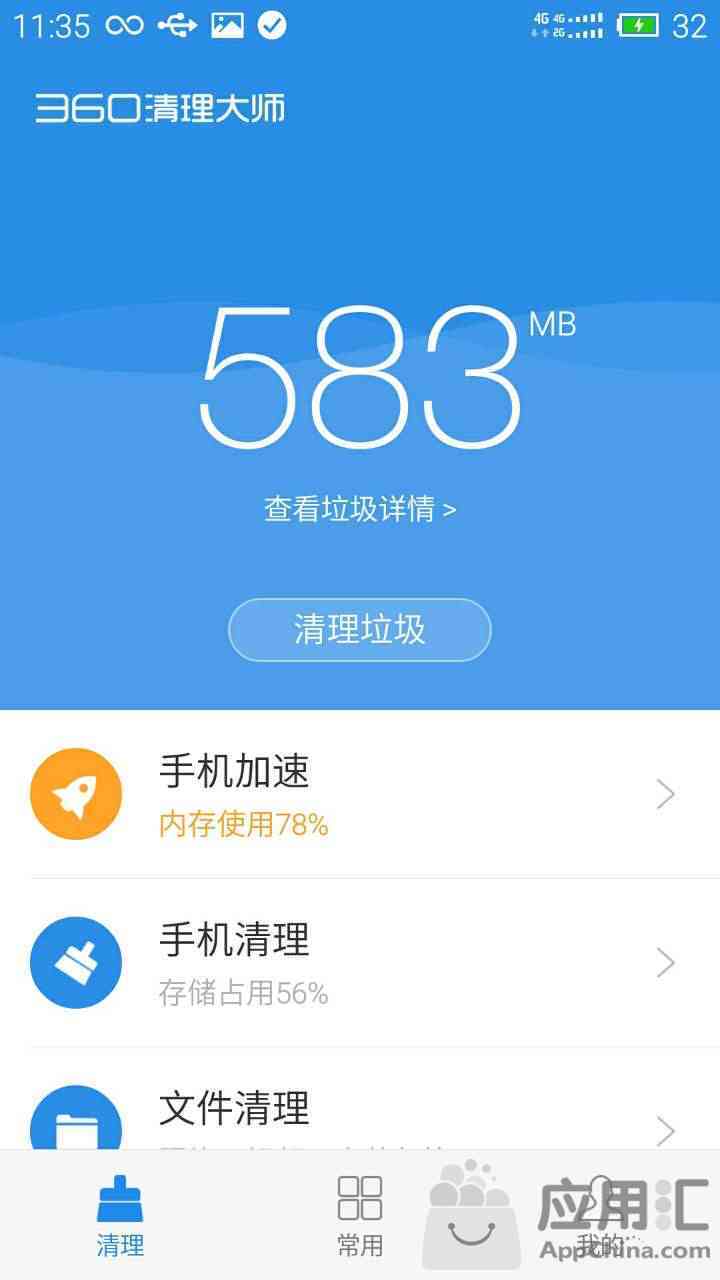Viewport: 720px width, 1280px height.
Task: Select the 清理 tab
Action: [120, 1215]
